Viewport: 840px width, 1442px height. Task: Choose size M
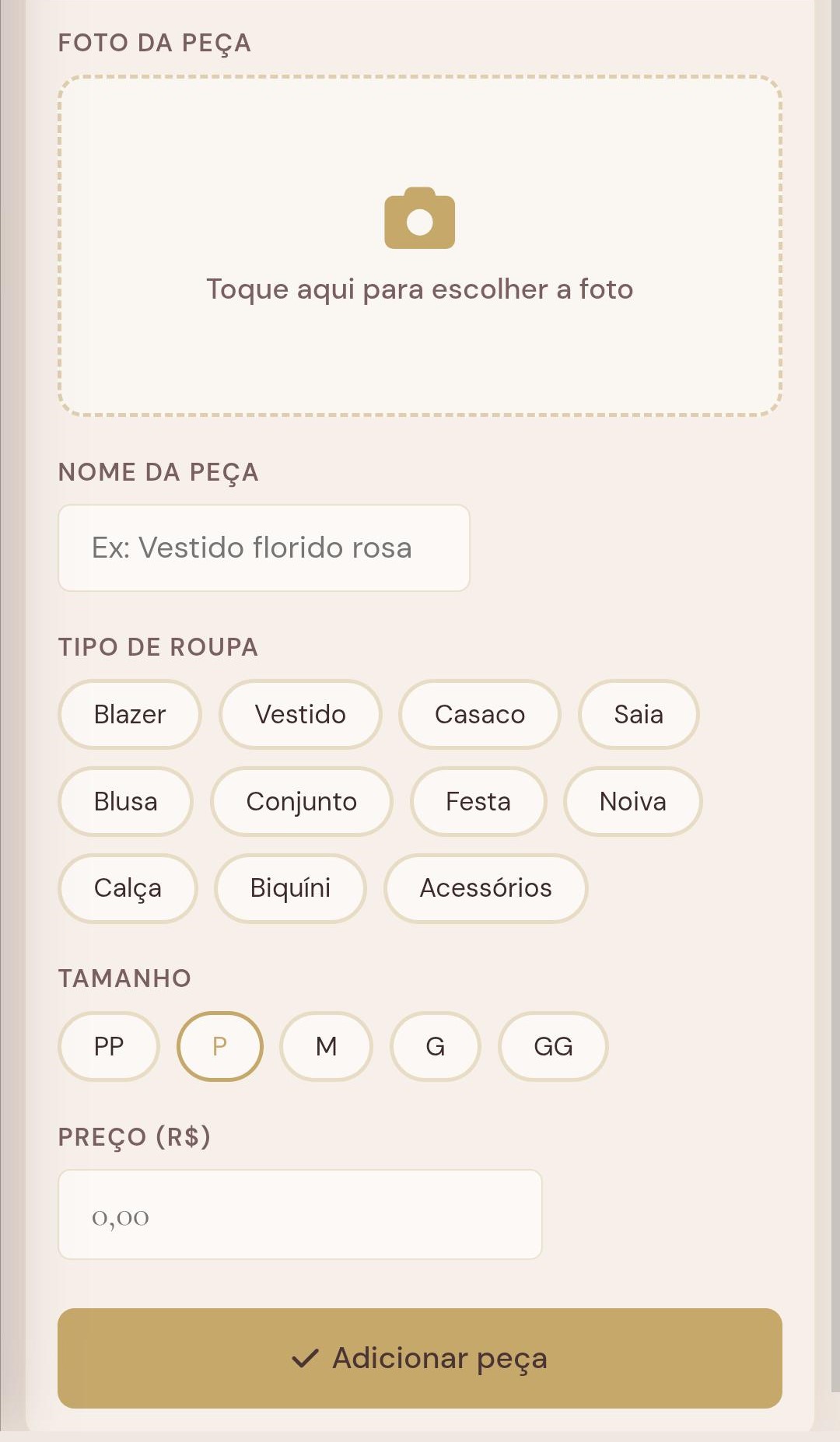pyautogui.click(x=326, y=1046)
